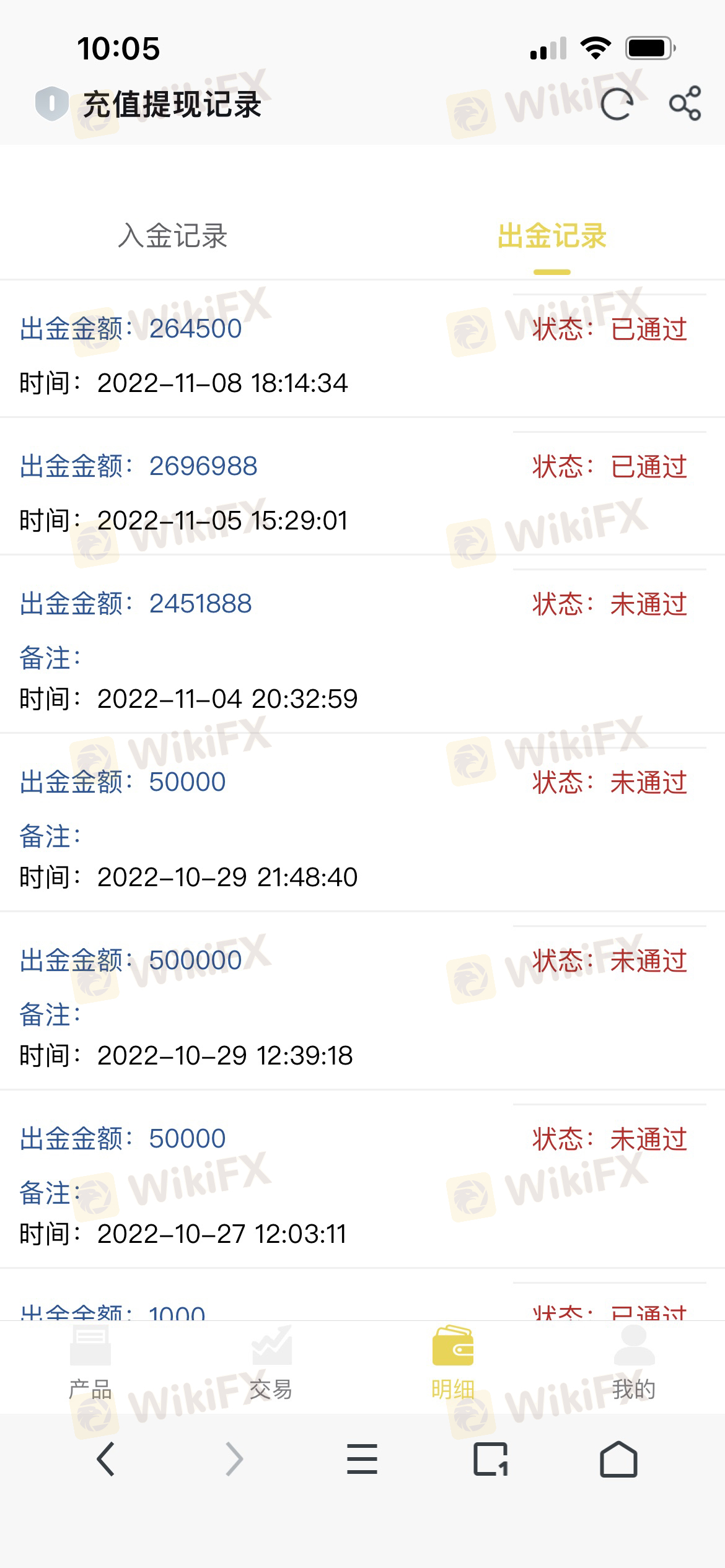Open the browser tabs view
The image size is (725, 1568).
point(490,1459)
